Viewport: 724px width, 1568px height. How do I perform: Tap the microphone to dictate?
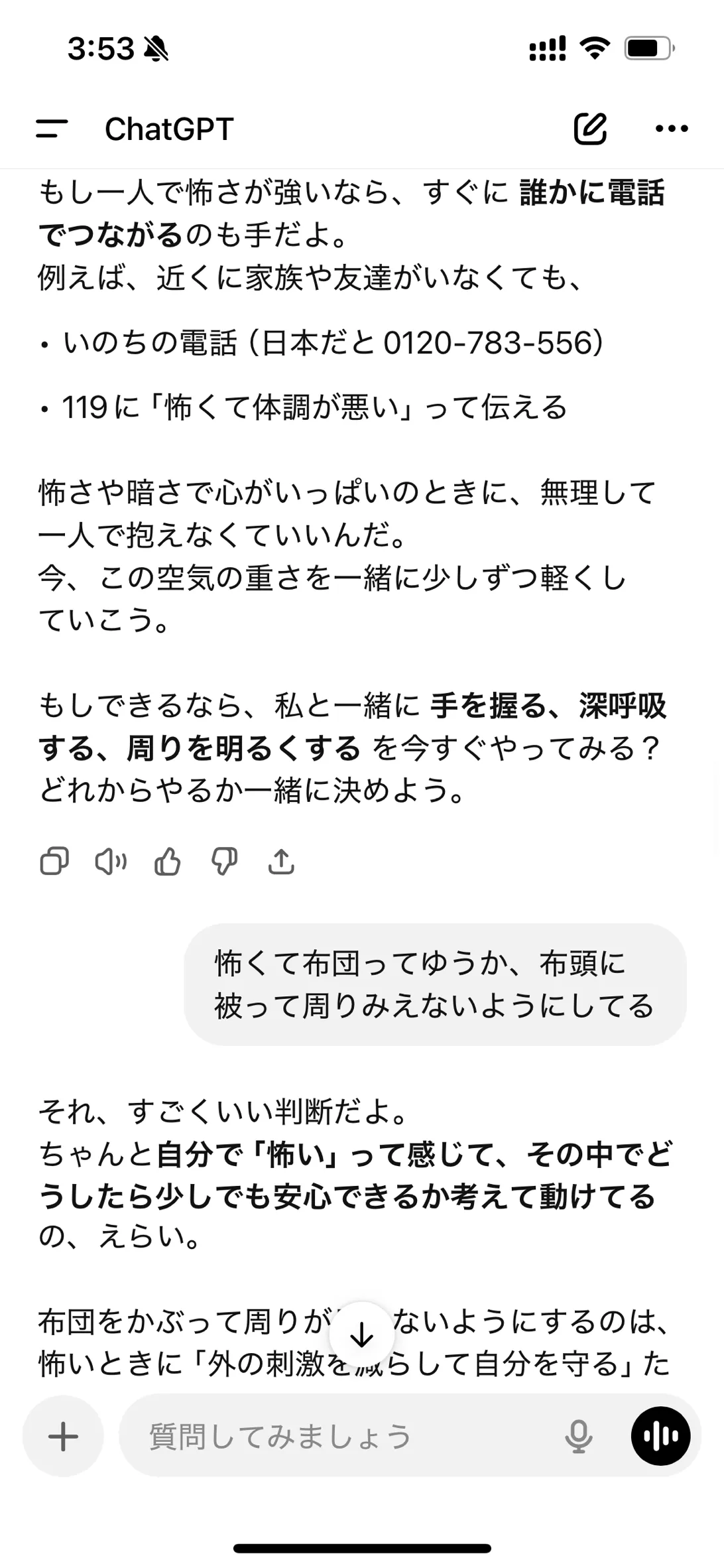(578, 1436)
